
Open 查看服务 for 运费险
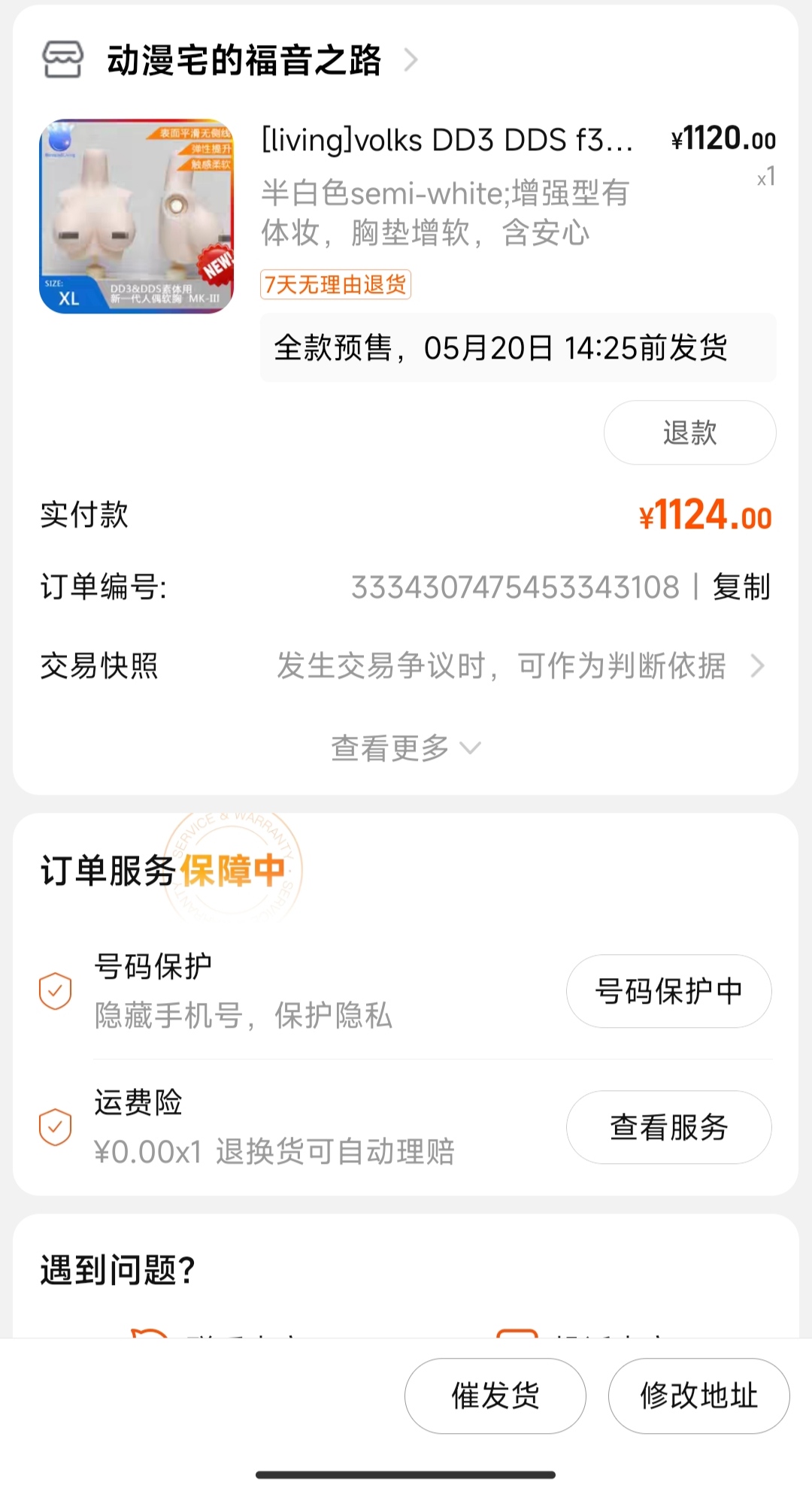pos(668,1127)
